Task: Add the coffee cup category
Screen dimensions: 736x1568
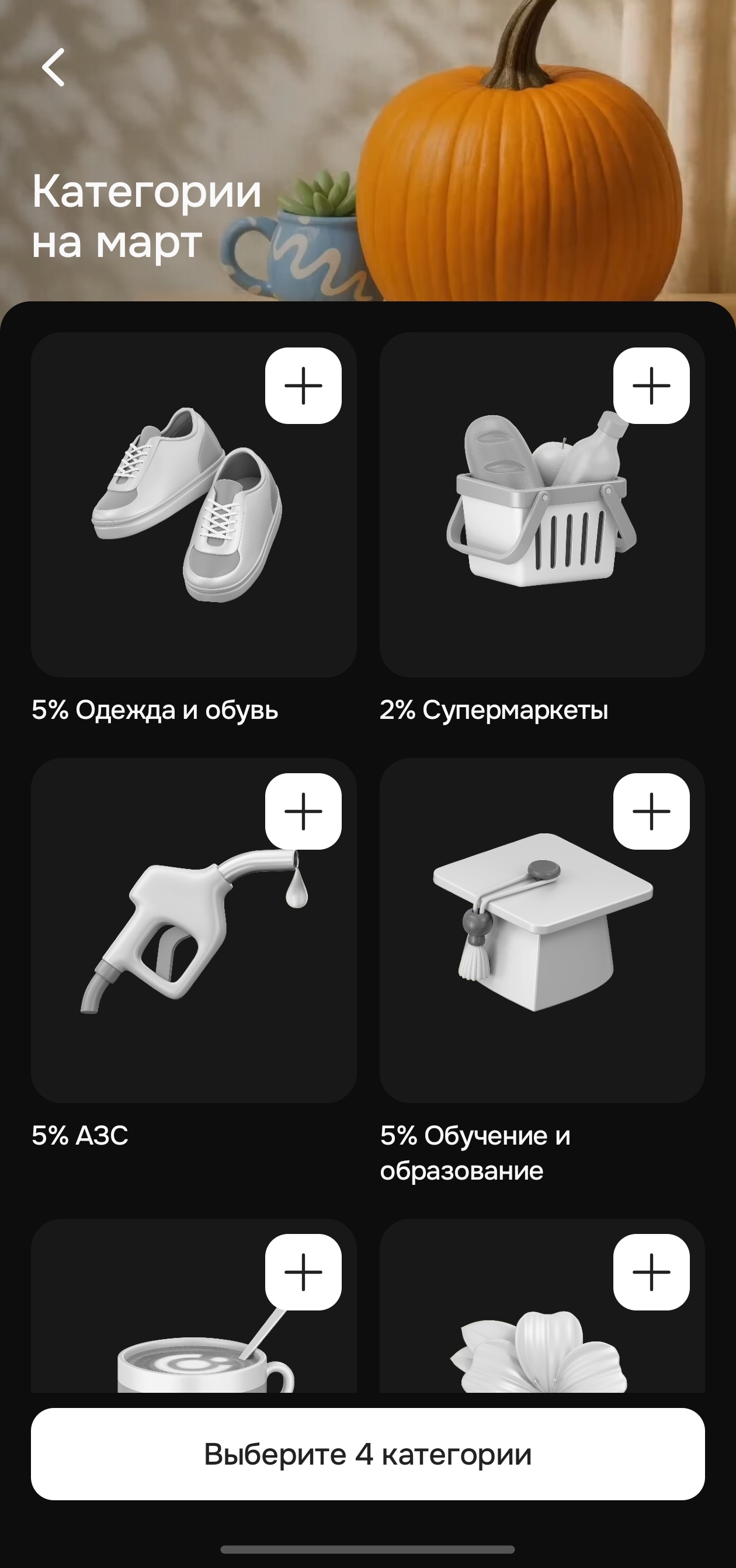Action: tap(303, 1271)
